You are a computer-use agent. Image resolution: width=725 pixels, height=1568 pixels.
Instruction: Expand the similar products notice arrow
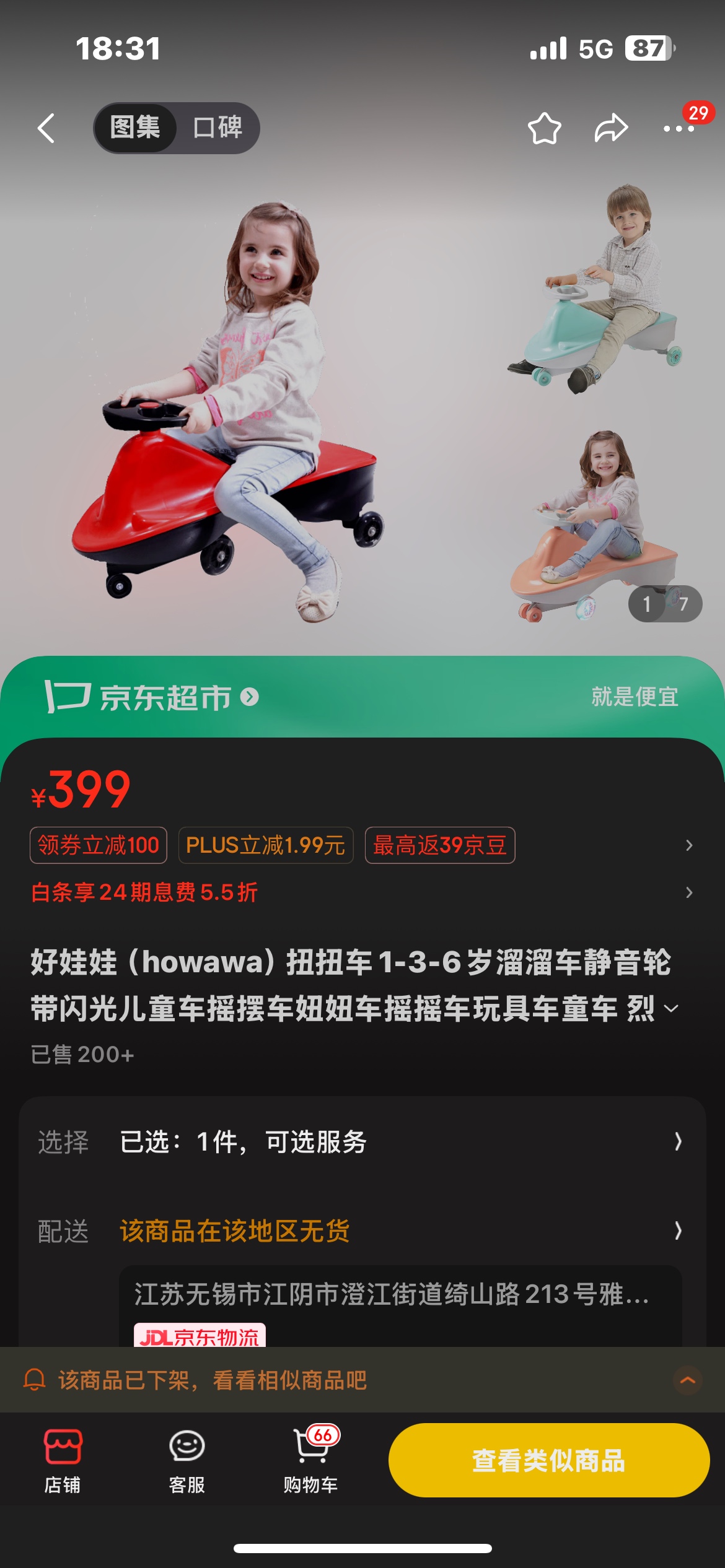[687, 1380]
